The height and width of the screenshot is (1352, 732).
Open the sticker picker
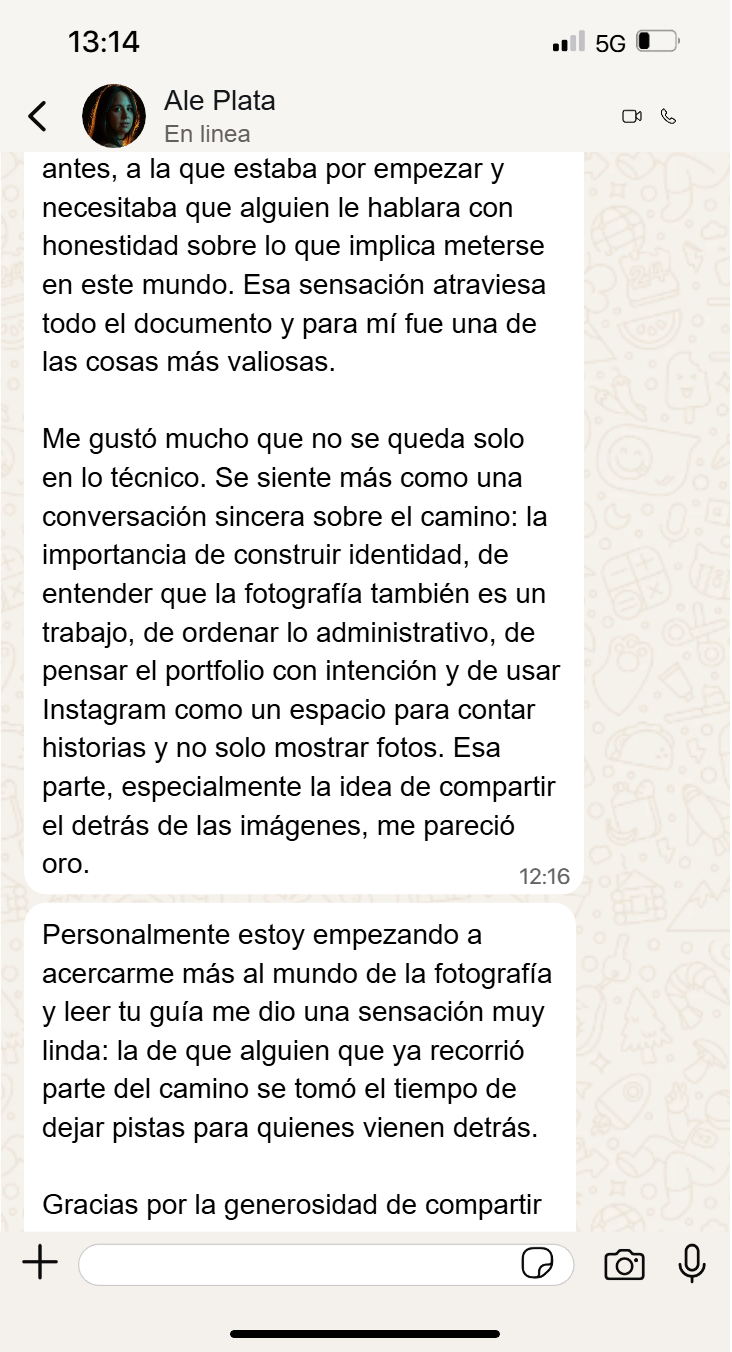click(538, 1264)
